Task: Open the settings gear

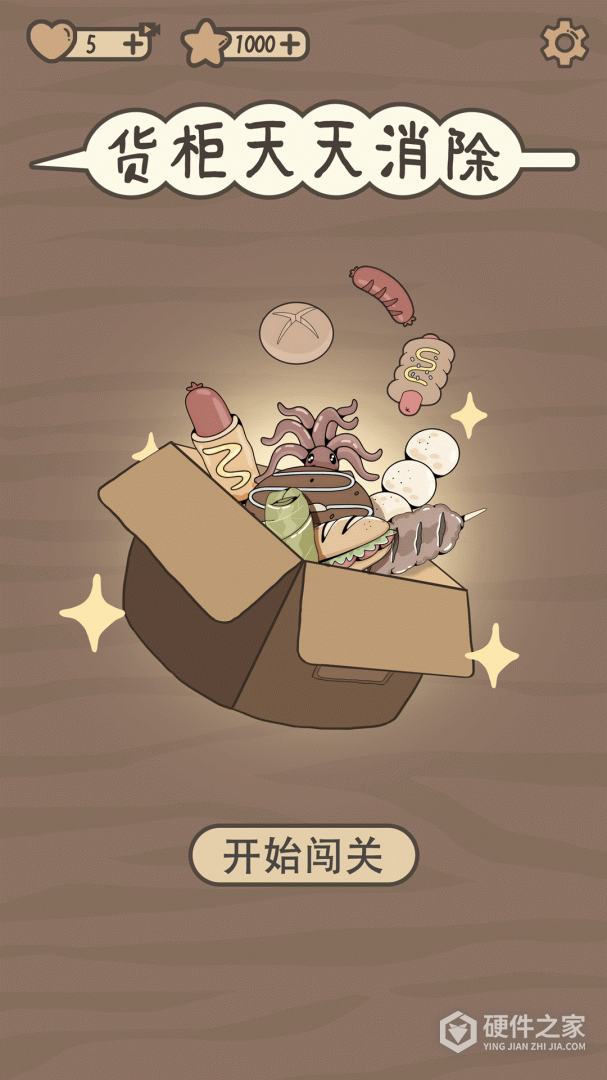Action: coord(563,42)
